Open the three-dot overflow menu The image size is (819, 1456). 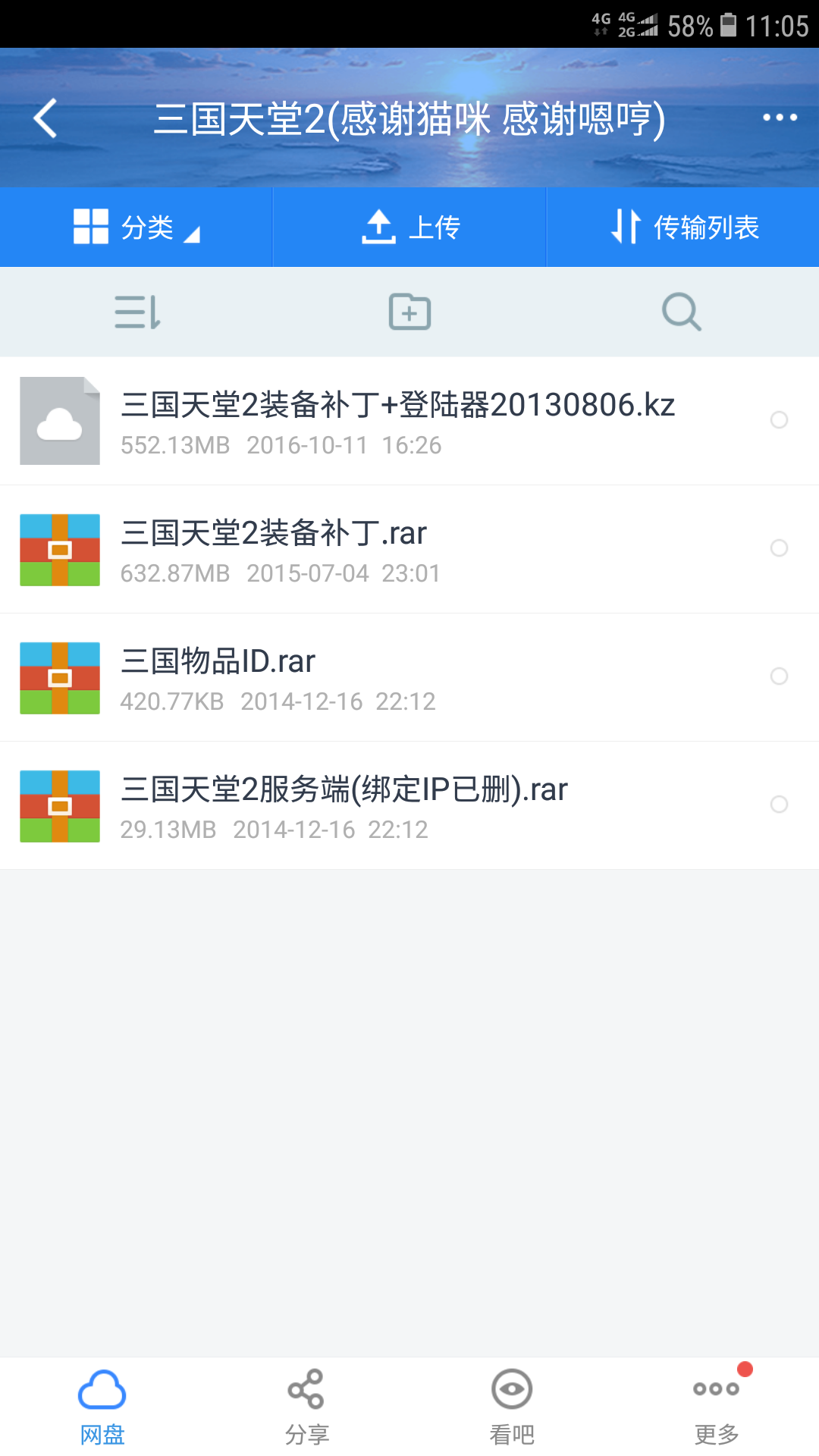click(780, 118)
